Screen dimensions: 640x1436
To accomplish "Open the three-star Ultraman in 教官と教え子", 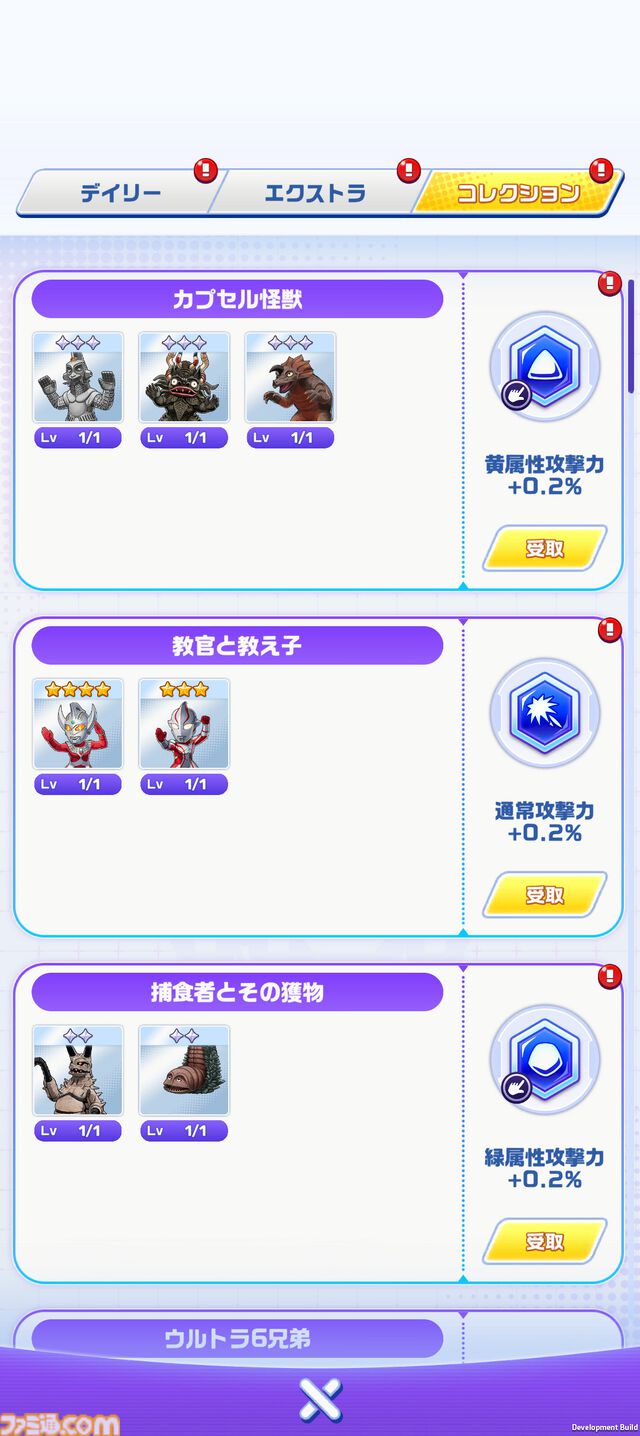I will click(x=184, y=725).
